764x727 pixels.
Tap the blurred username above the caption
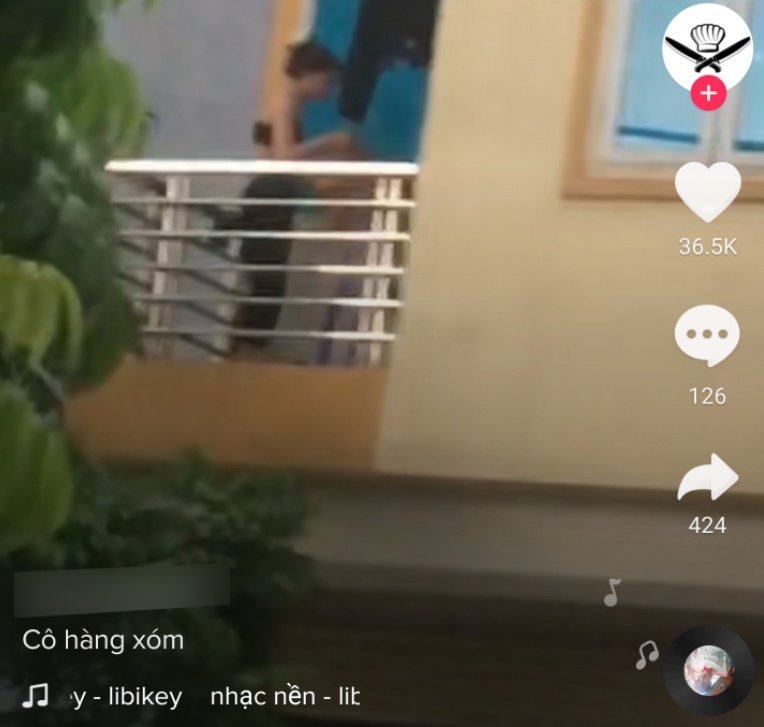point(121,590)
